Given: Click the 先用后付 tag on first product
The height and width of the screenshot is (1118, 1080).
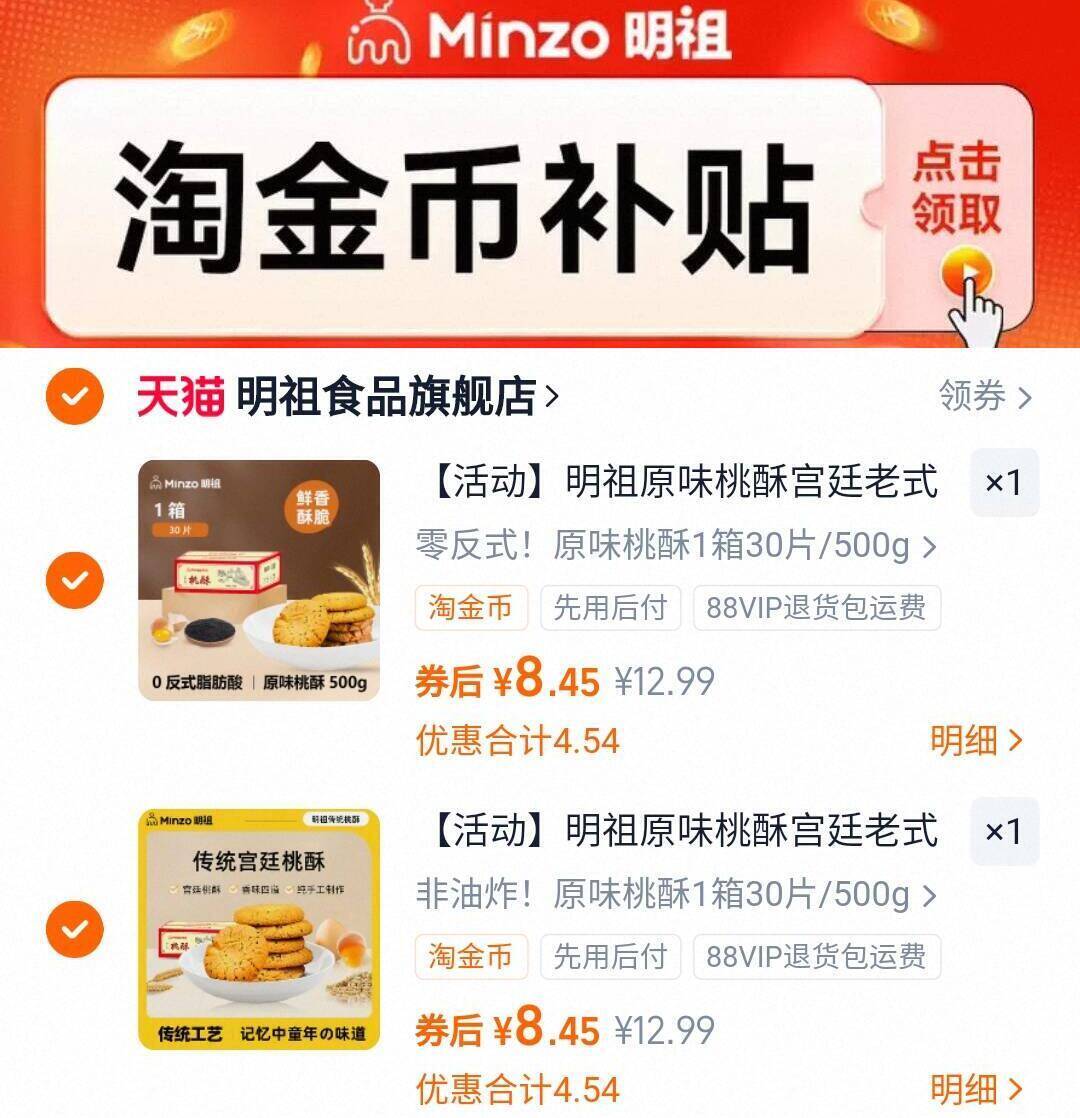Looking at the screenshot, I should point(610,607).
